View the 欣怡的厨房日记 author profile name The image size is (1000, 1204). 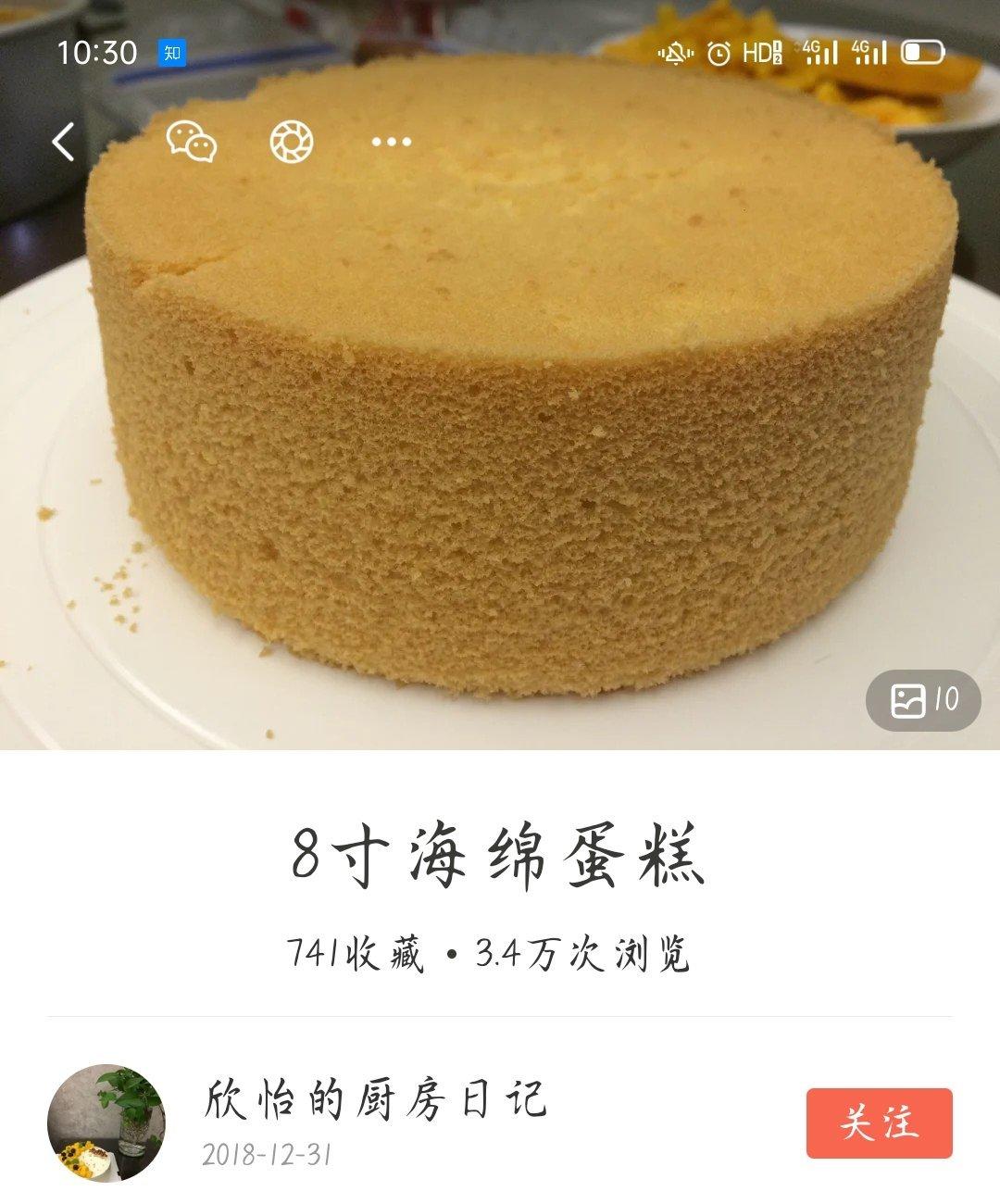click(x=375, y=1100)
